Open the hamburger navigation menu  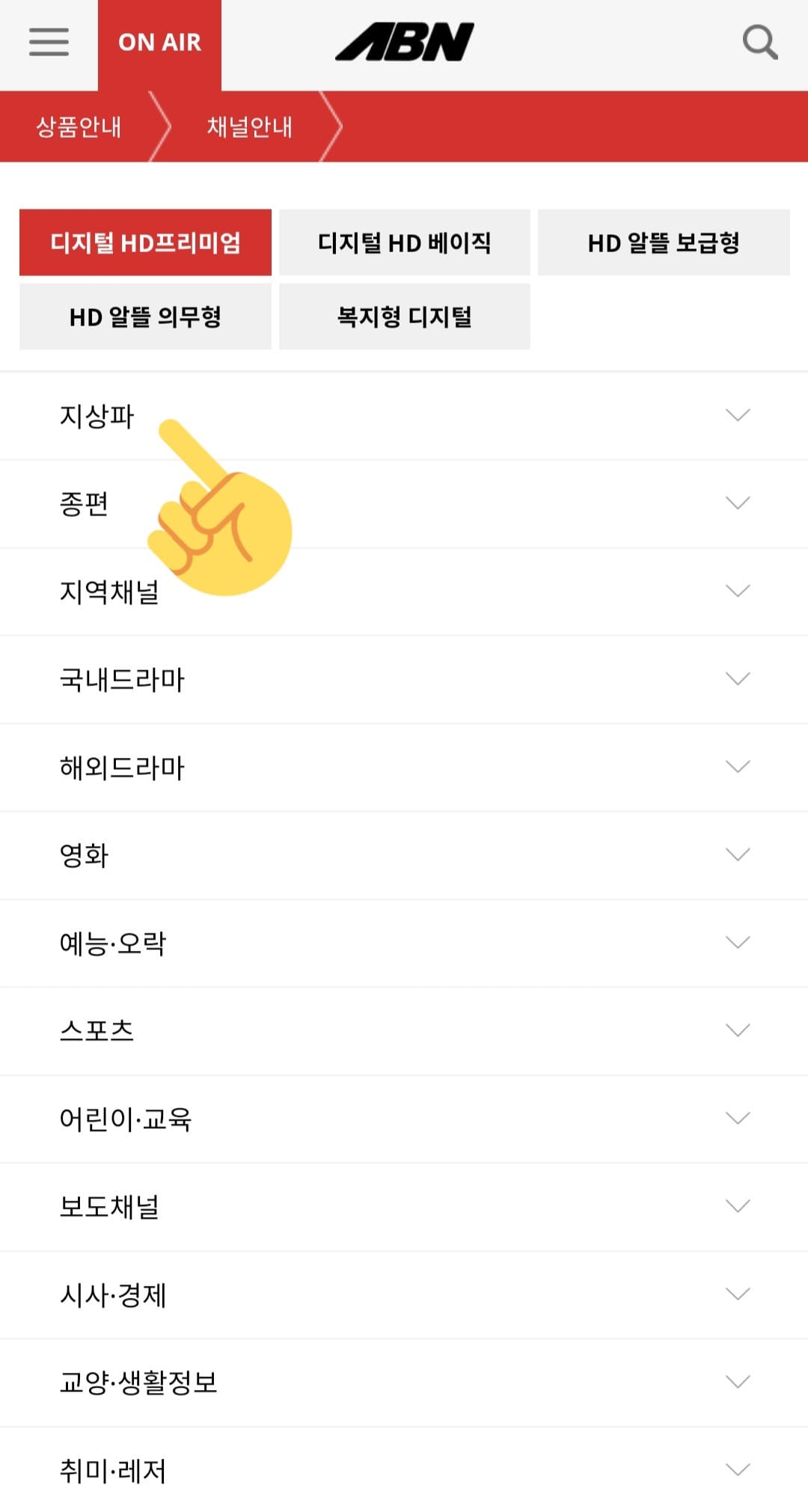tap(47, 43)
